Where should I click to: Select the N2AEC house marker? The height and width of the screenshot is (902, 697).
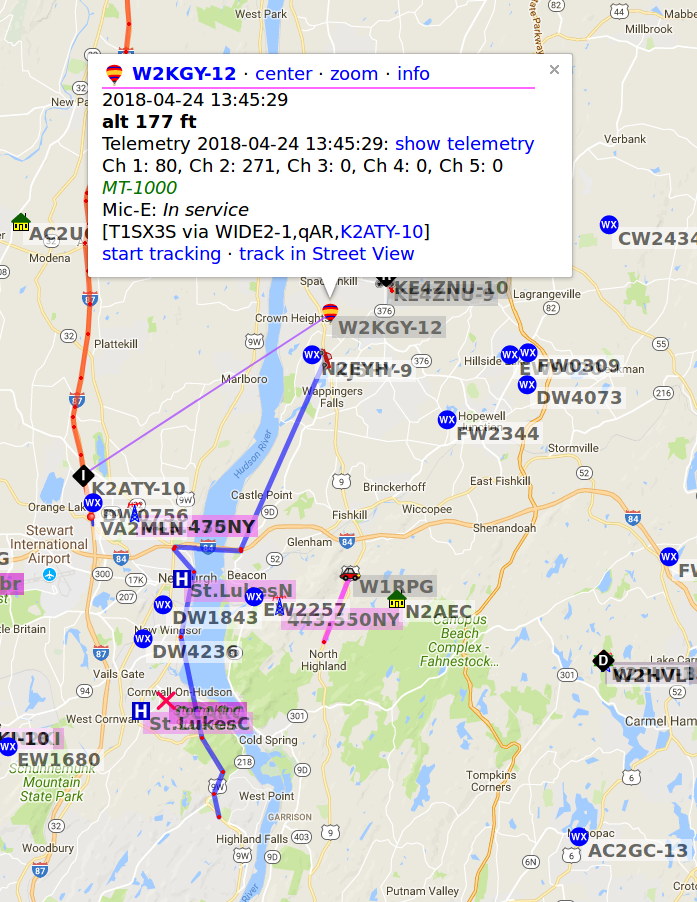397,599
